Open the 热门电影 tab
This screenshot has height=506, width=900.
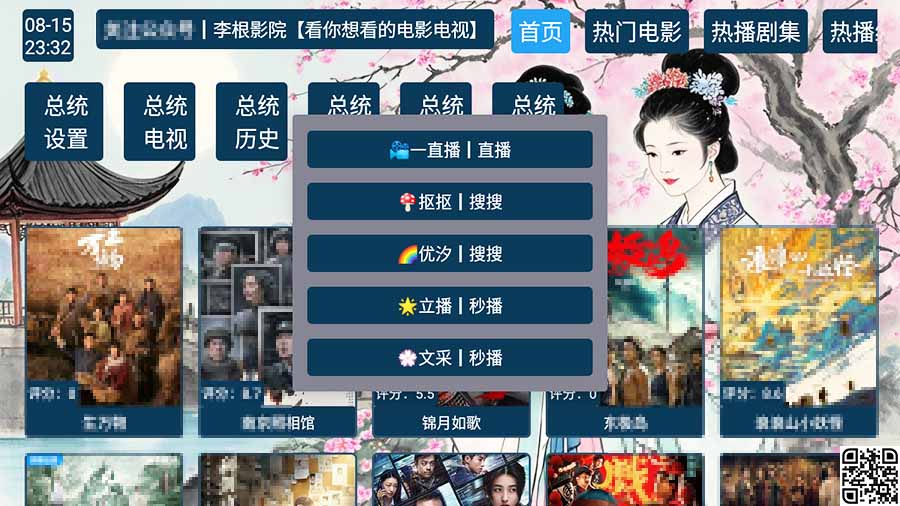pos(636,32)
